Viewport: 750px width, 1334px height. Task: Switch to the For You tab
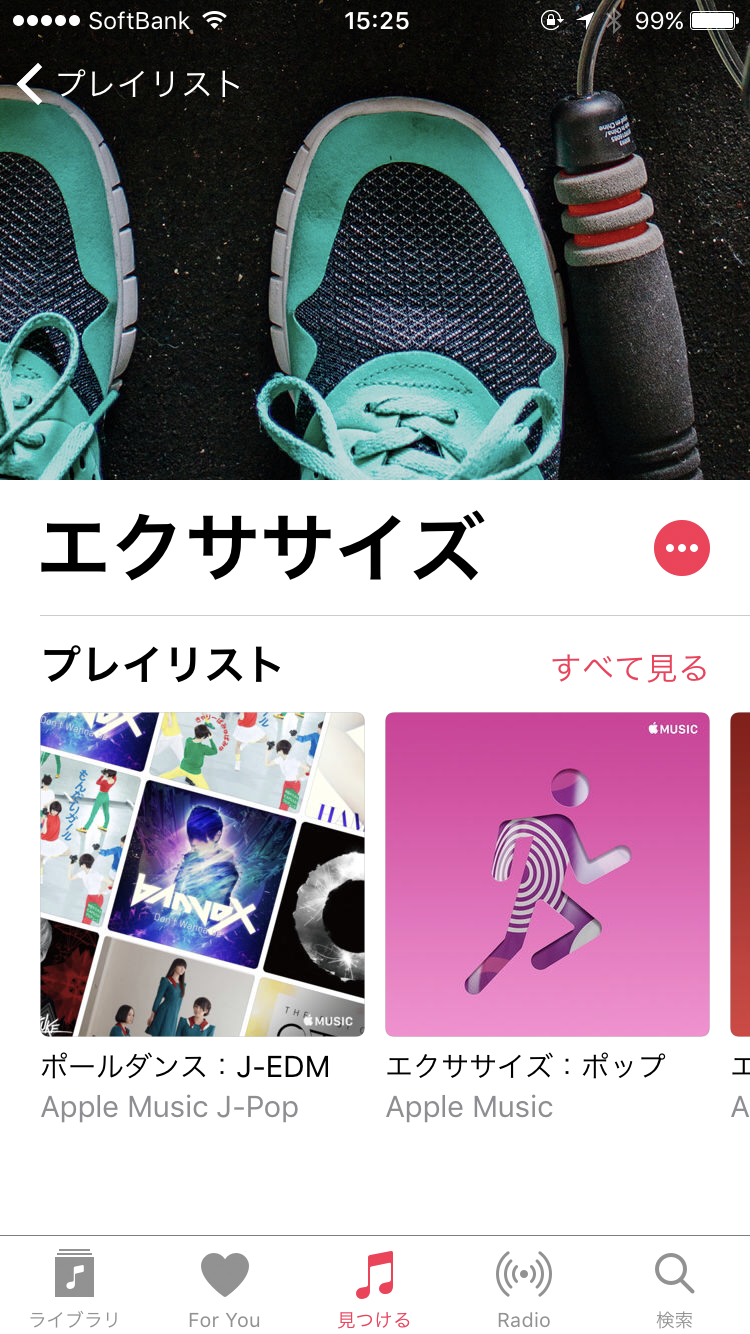point(224,1288)
